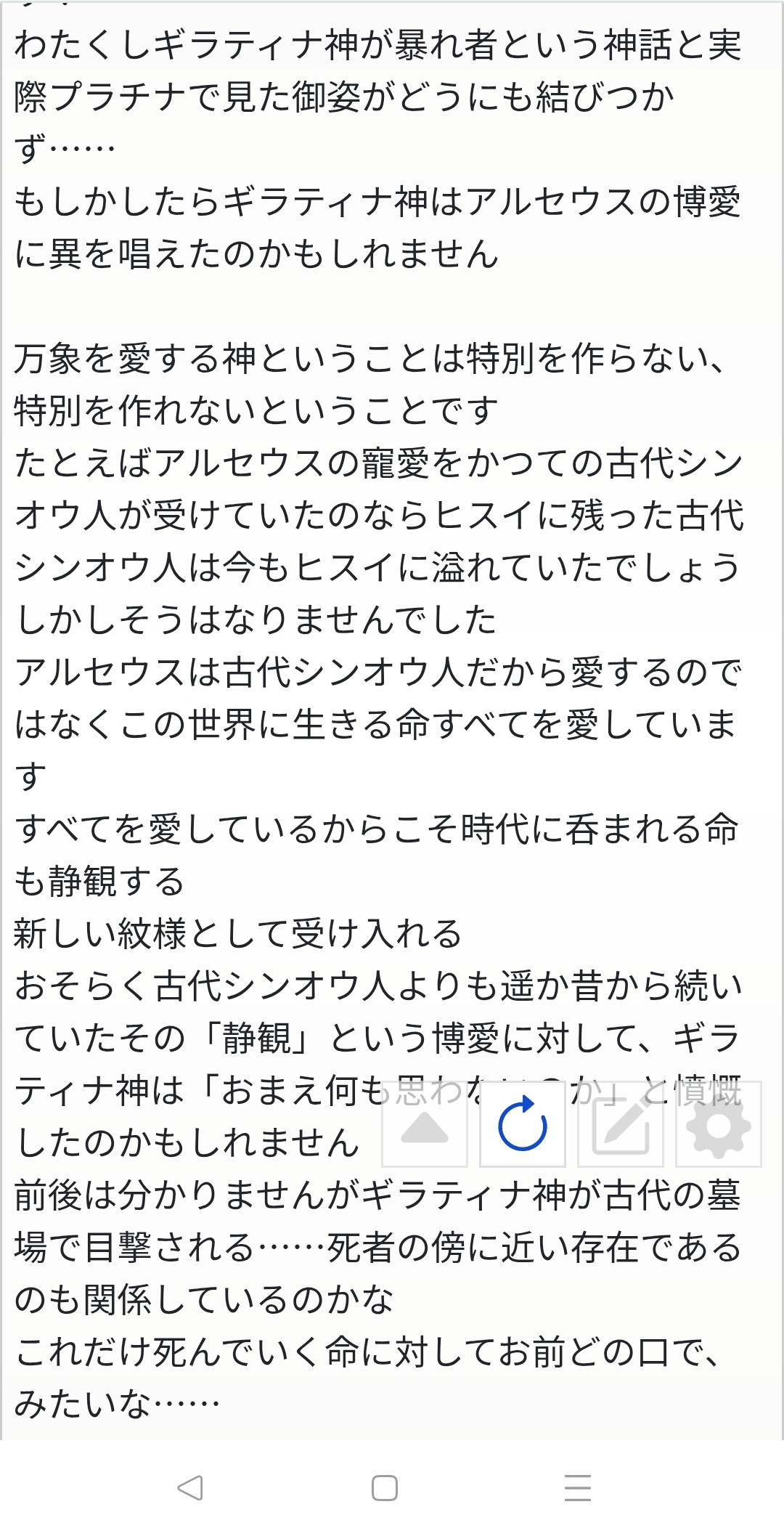The height and width of the screenshot is (1536, 784).
Task: Open settings via the gear icon
Action: point(719,1124)
